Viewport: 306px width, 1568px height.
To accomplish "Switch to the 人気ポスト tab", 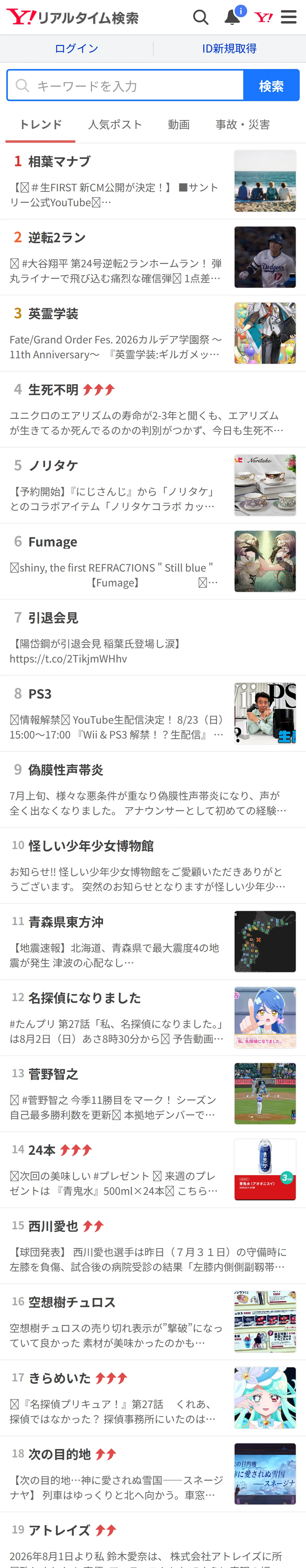I will pyautogui.click(x=115, y=125).
